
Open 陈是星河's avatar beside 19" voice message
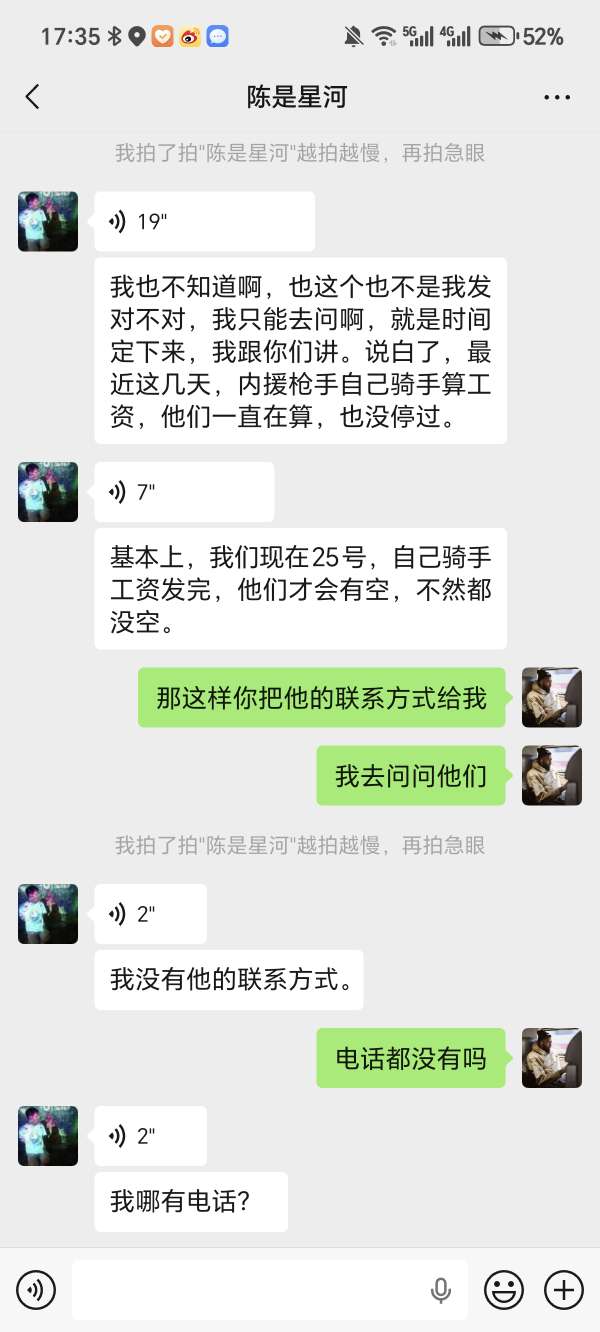click(48, 221)
